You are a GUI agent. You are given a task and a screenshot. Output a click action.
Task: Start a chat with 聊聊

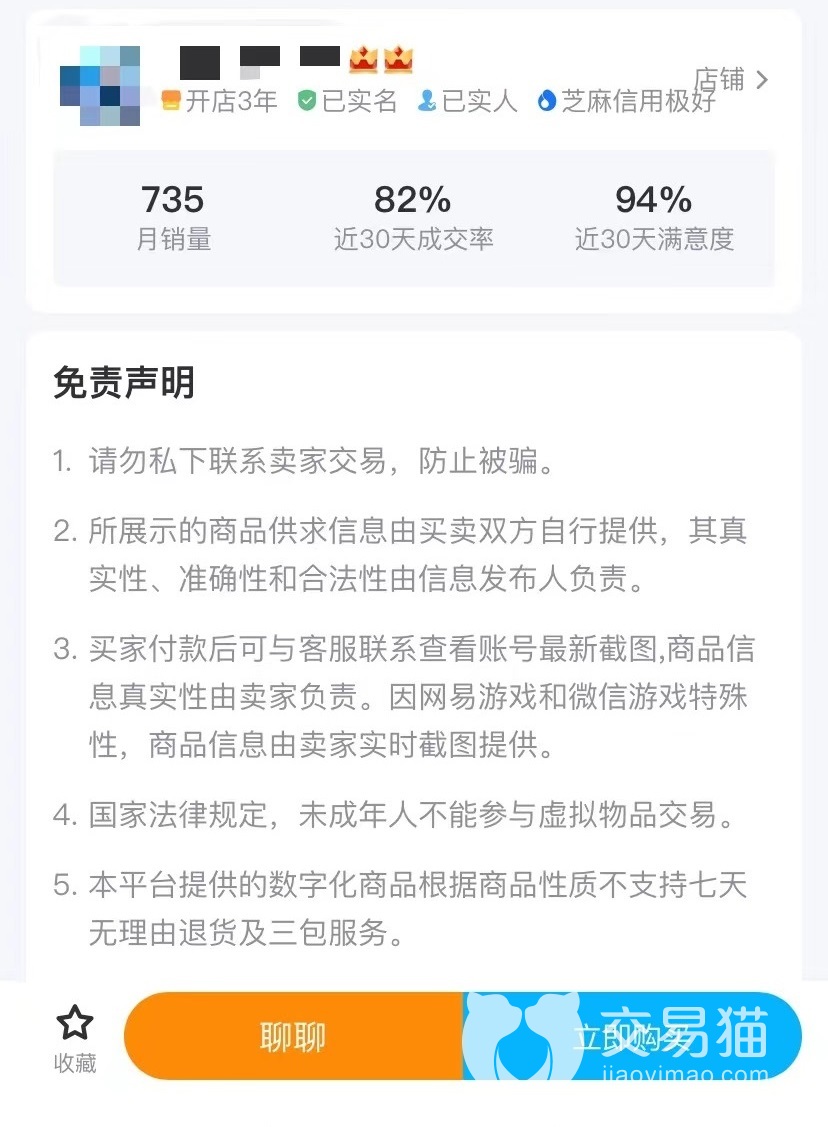coord(293,1036)
